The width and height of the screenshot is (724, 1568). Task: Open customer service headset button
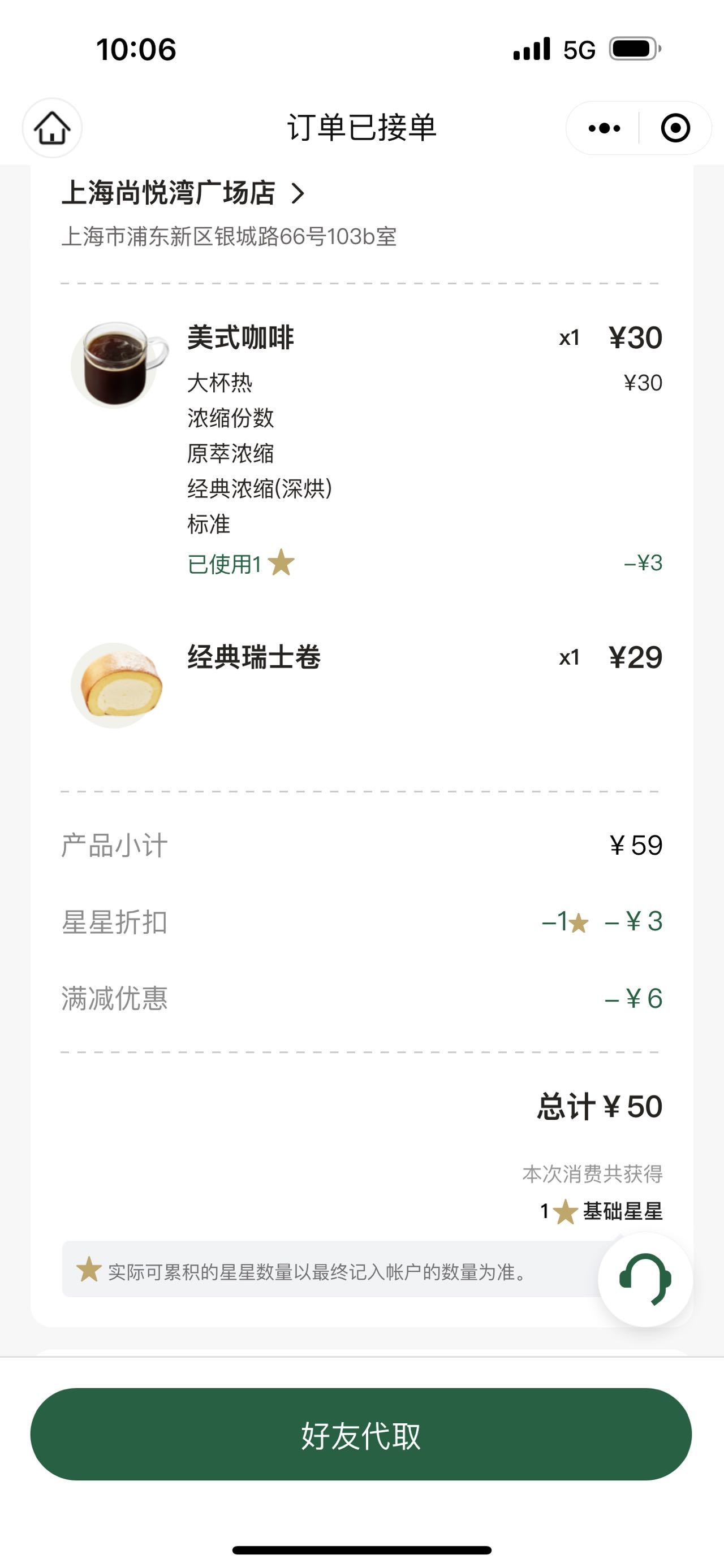click(645, 1280)
